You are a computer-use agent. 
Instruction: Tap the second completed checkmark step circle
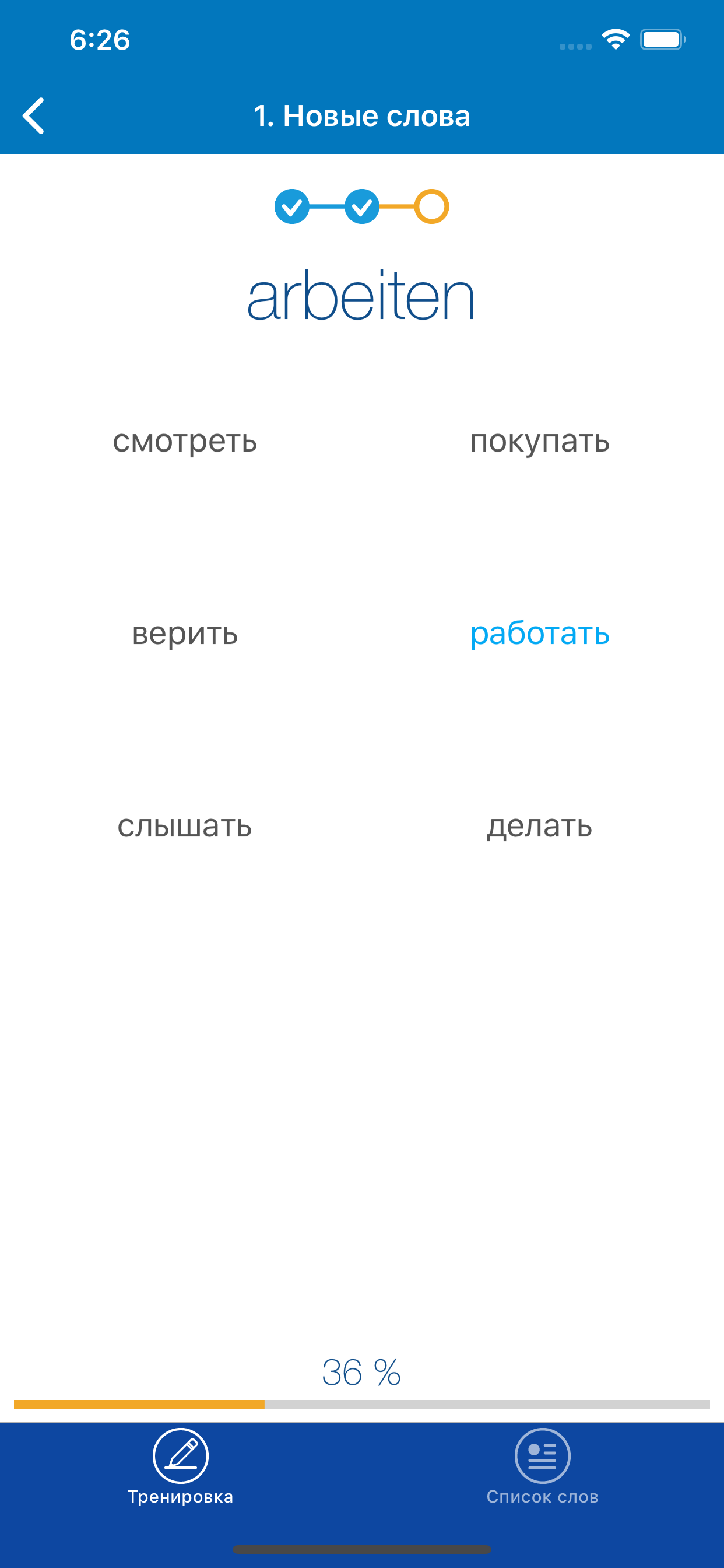(361, 207)
